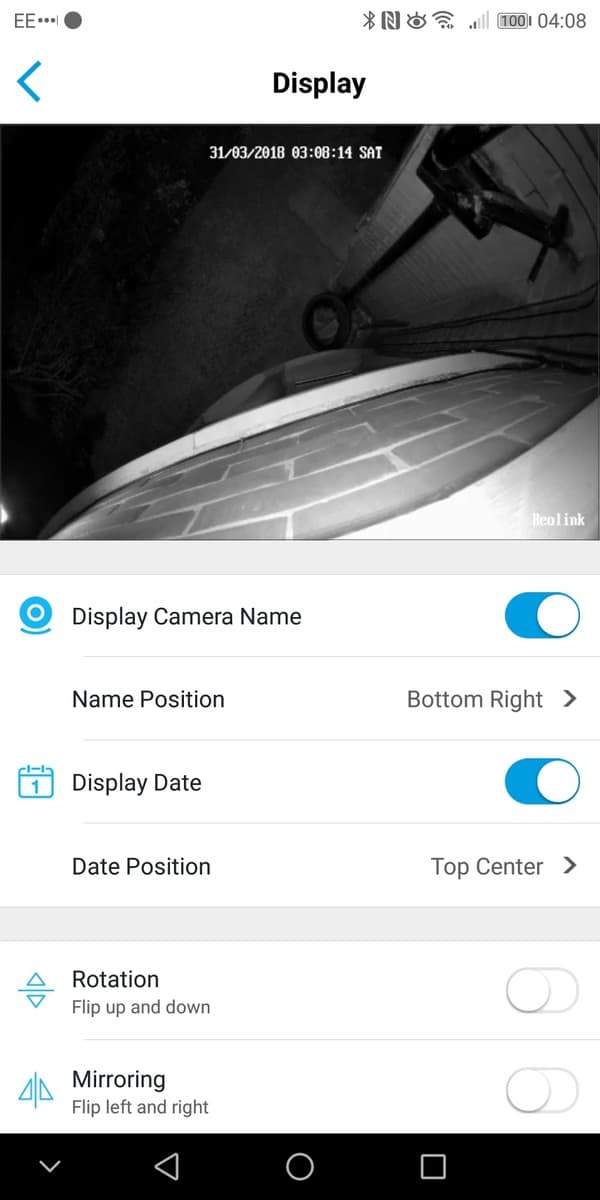Hide the navigation bar with the down arrow

pos(49,1166)
